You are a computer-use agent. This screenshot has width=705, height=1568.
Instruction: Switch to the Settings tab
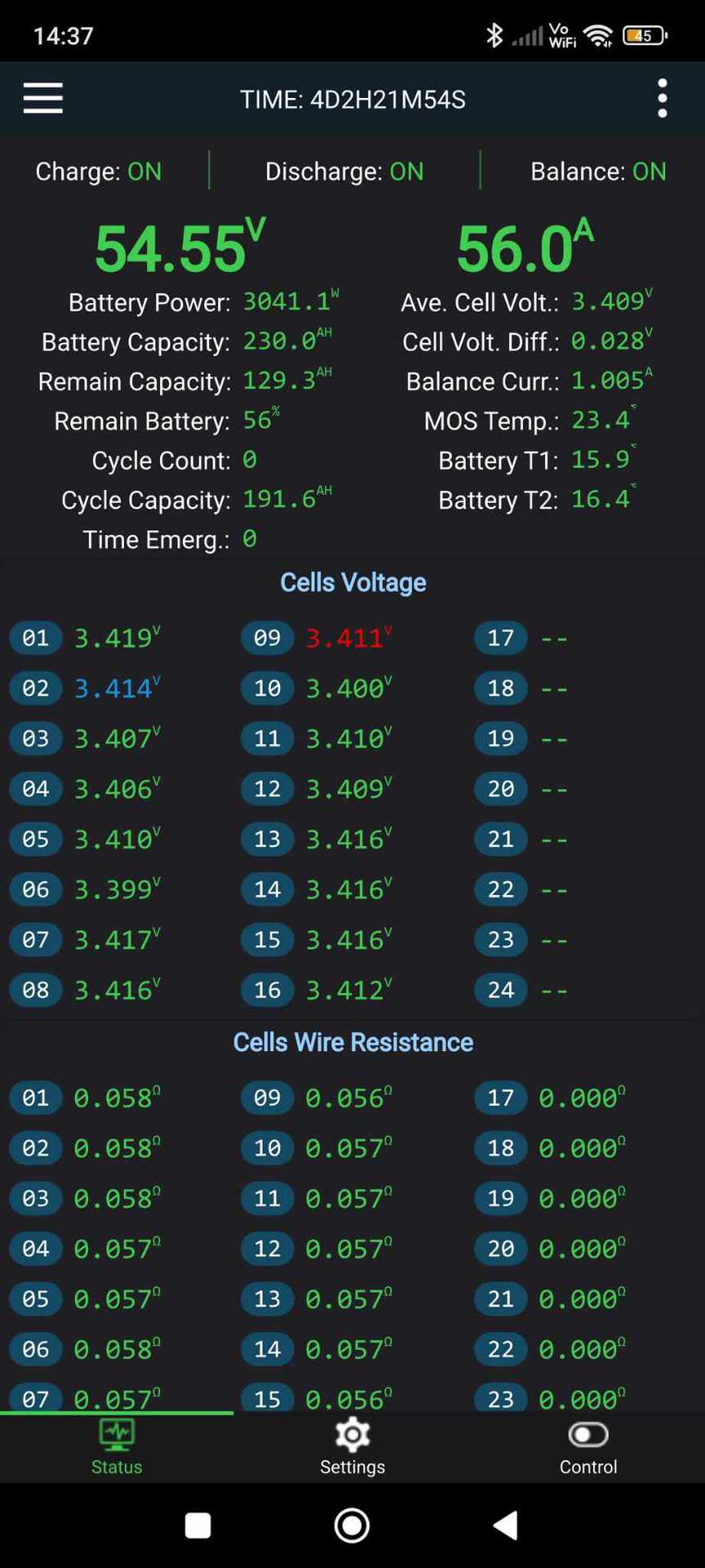352,1447
